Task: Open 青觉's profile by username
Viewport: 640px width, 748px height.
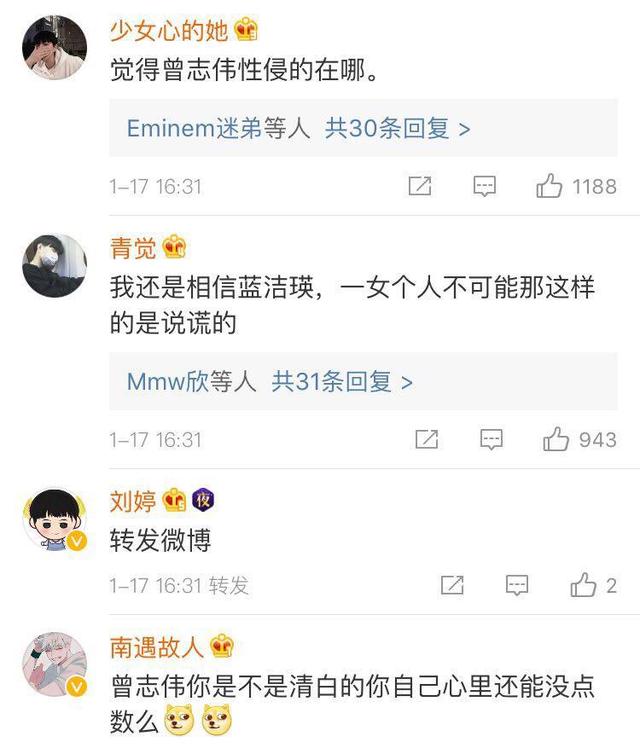Action: pyautogui.click(x=133, y=247)
